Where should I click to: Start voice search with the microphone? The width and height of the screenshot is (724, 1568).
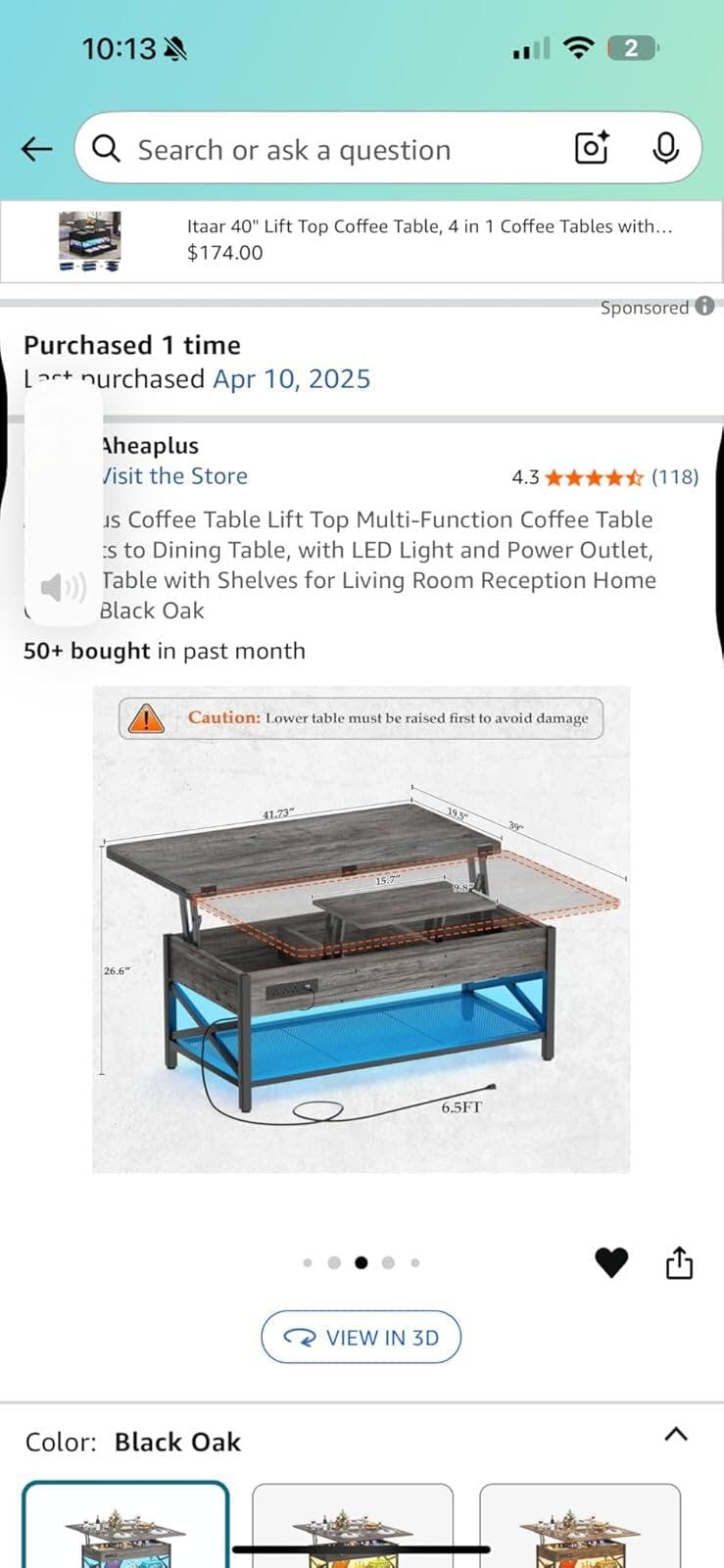coord(665,148)
